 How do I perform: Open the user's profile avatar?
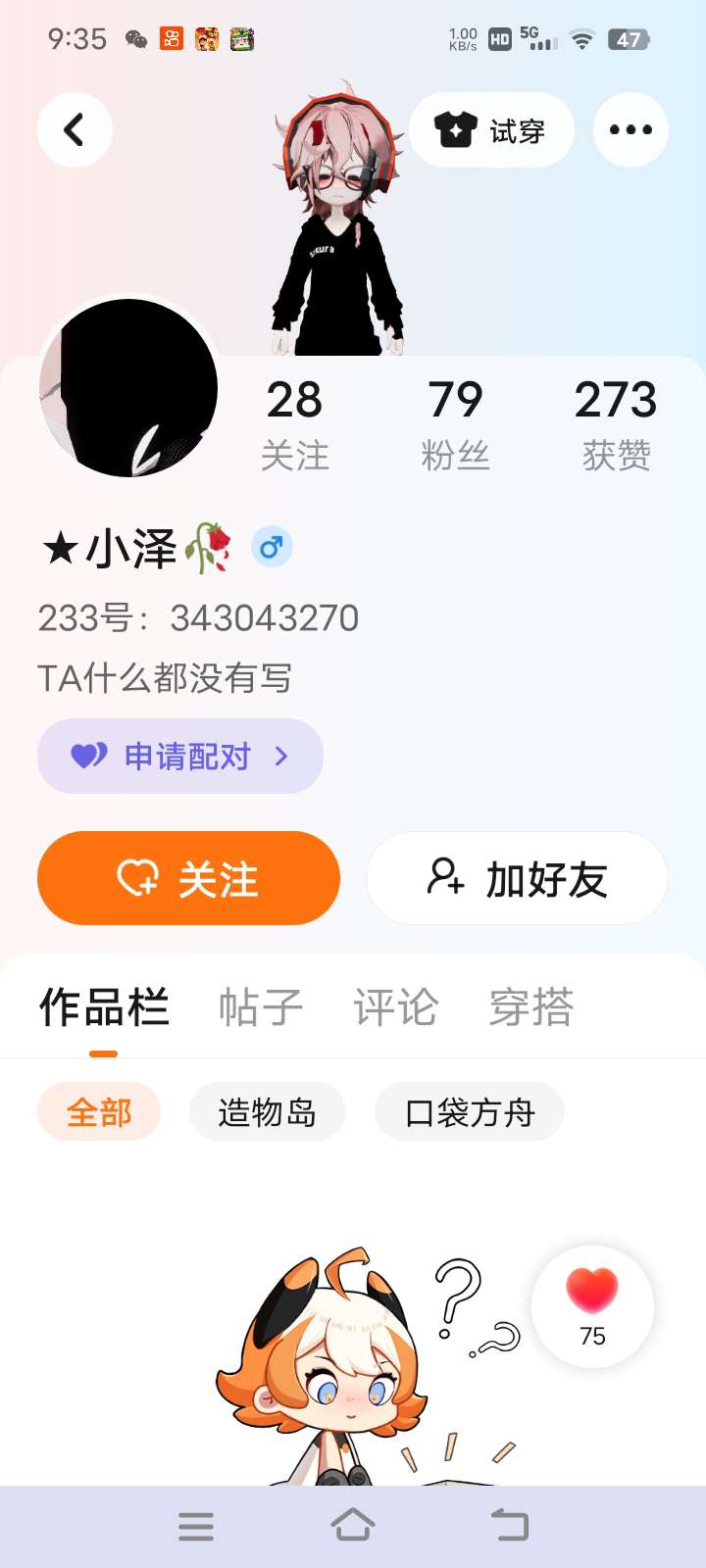pos(128,388)
